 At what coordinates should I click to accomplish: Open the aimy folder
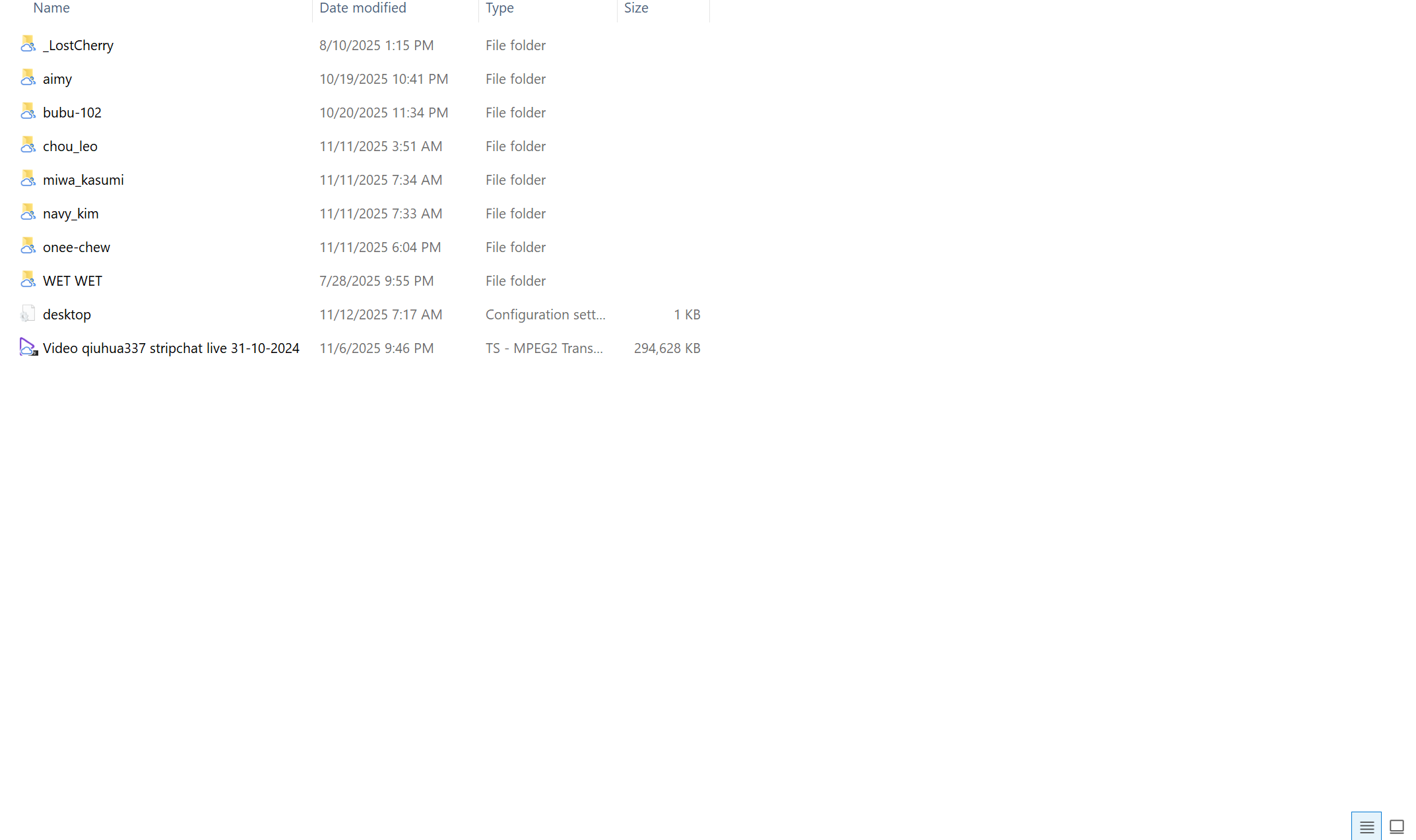click(x=57, y=79)
